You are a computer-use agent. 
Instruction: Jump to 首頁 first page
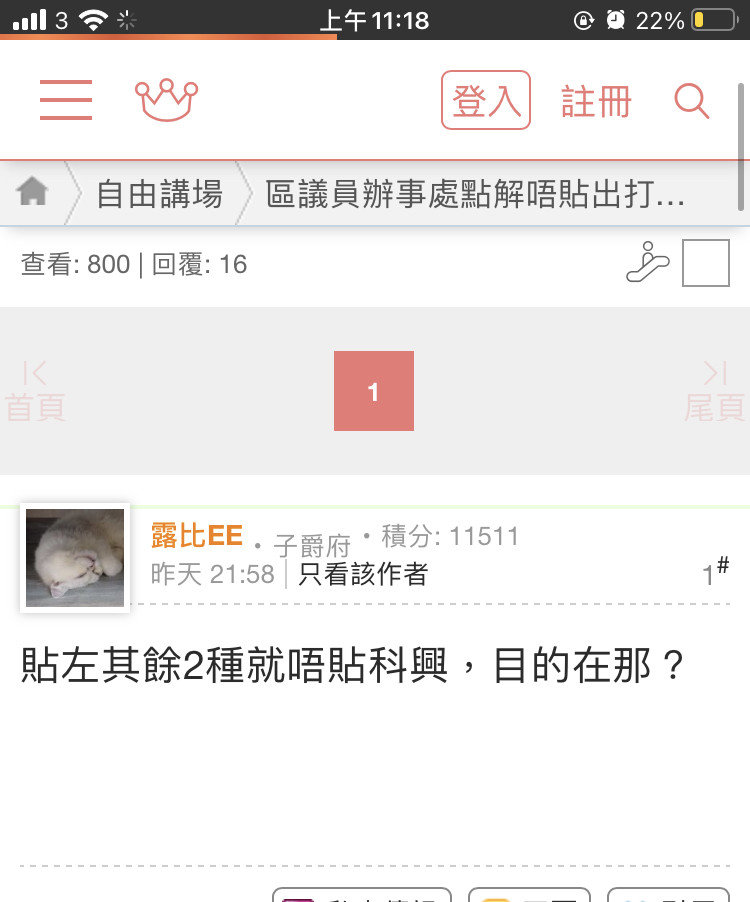pos(36,391)
